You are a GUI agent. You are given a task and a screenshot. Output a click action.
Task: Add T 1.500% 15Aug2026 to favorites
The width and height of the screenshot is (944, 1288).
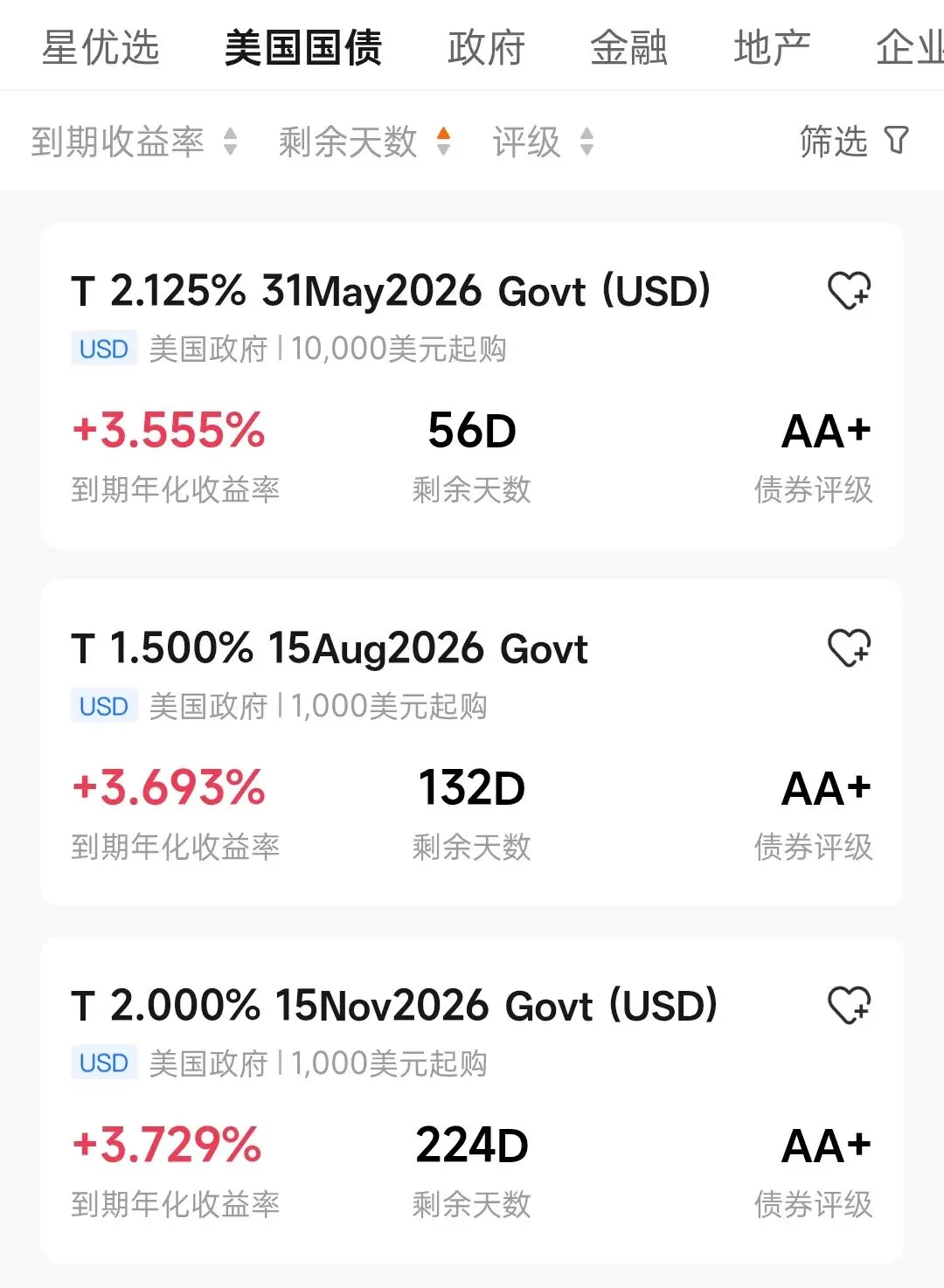(849, 648)
